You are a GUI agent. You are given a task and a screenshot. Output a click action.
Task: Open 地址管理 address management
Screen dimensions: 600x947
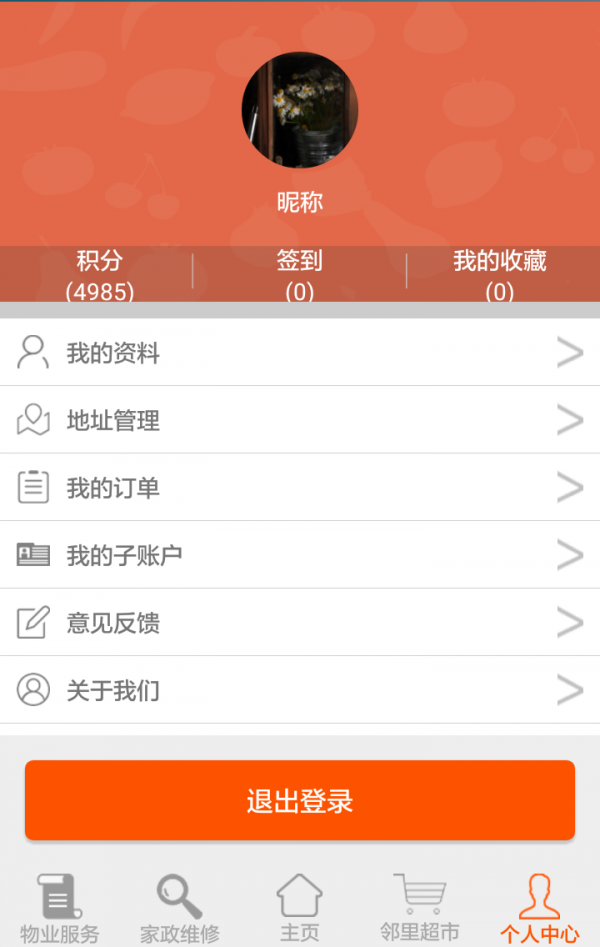(300, 420)
